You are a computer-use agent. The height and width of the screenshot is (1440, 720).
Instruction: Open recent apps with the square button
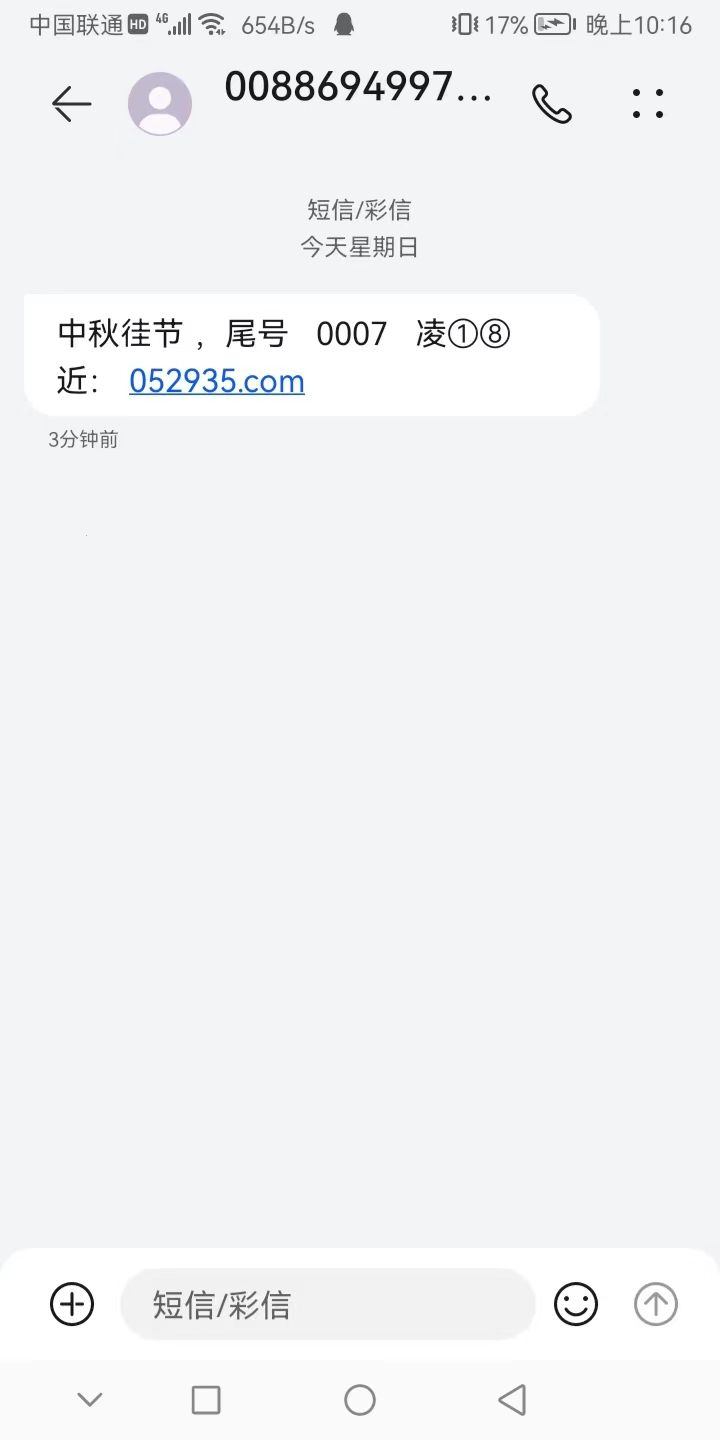[206, 1399]
